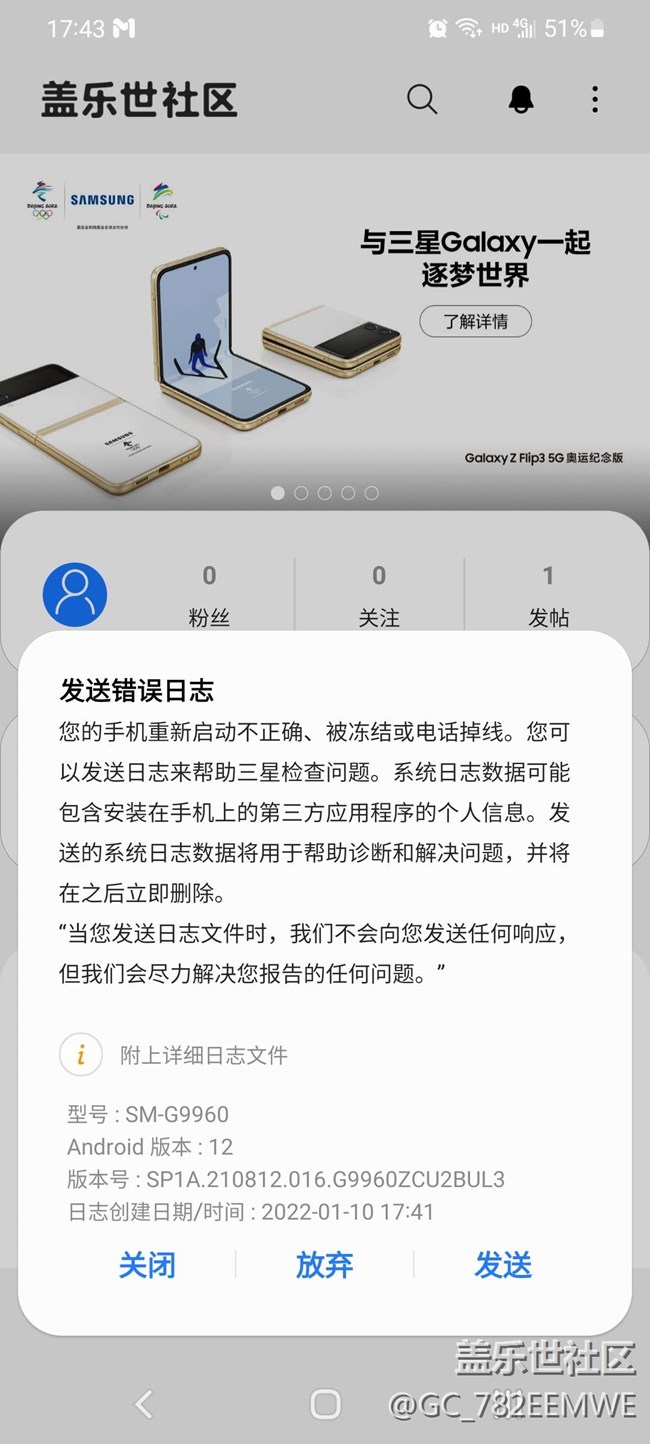This screenshot has height=1444, width=650.
Task: Go to the home screen
Action: click(325, 1404)
